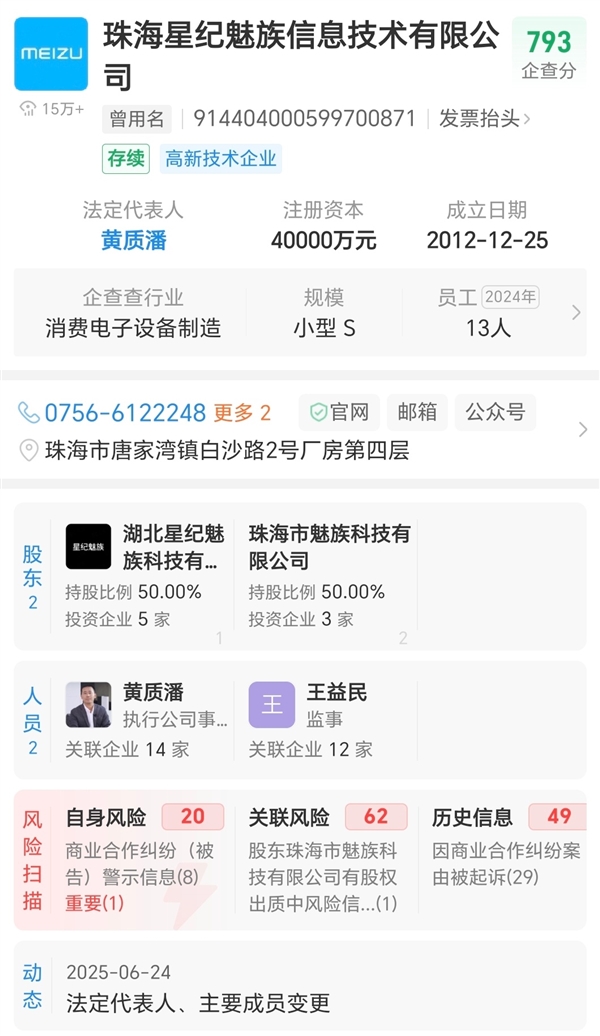600x1036 pixels.
Task: View the 793 企查分 score
Action: point(549,52)
